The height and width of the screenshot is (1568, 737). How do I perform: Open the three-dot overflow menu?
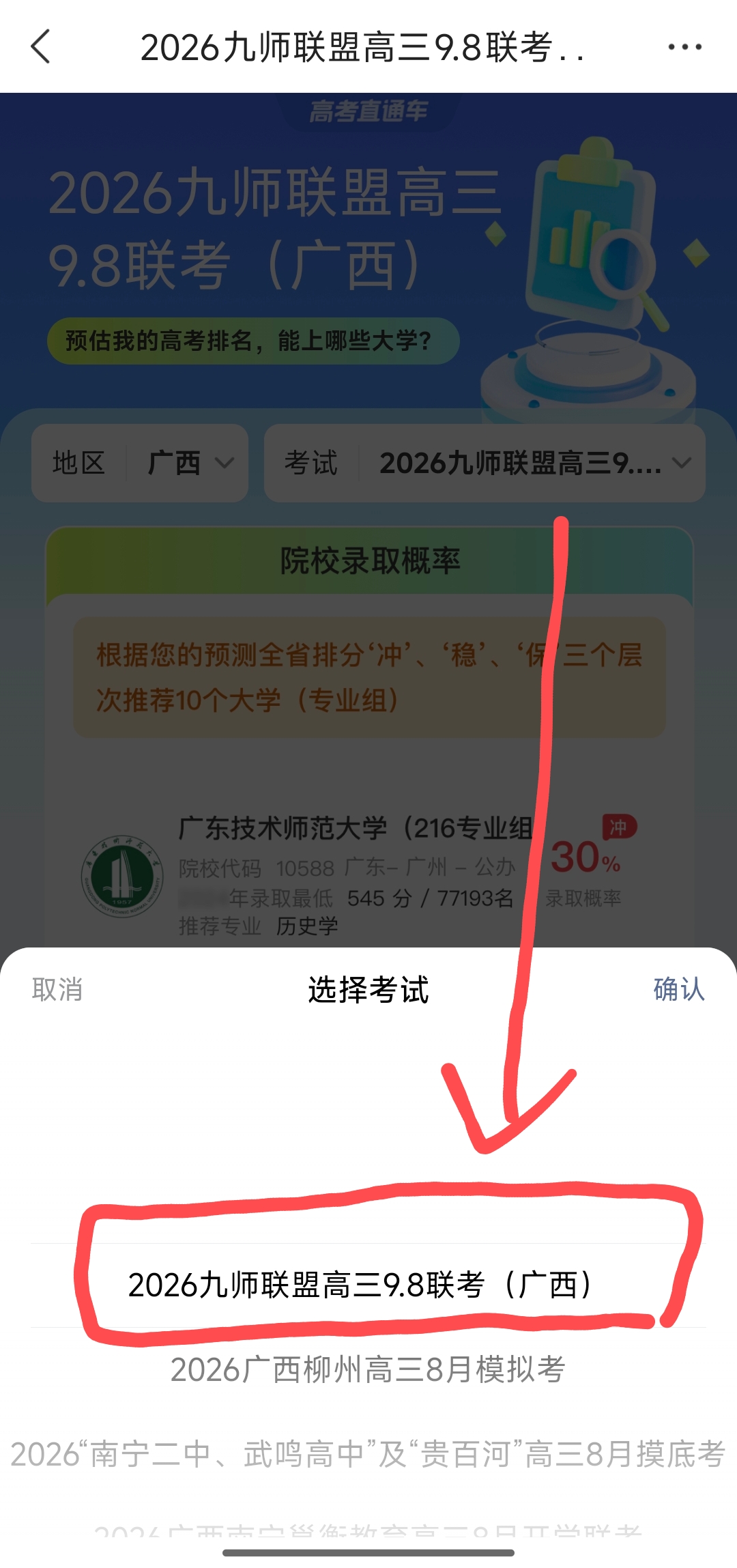click(684, 46)
